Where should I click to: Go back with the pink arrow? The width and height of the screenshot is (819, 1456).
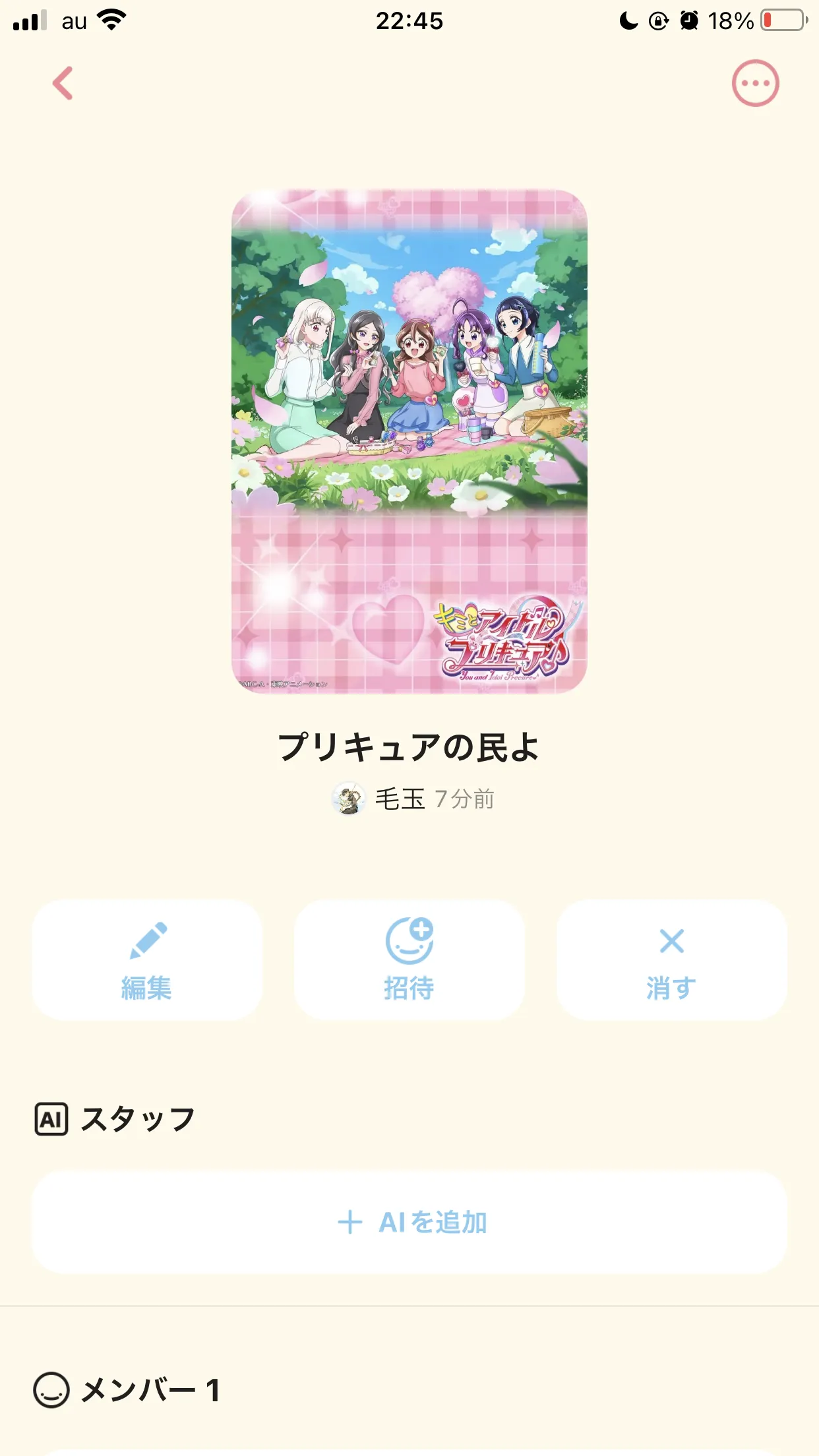click(x=63, y=84)
